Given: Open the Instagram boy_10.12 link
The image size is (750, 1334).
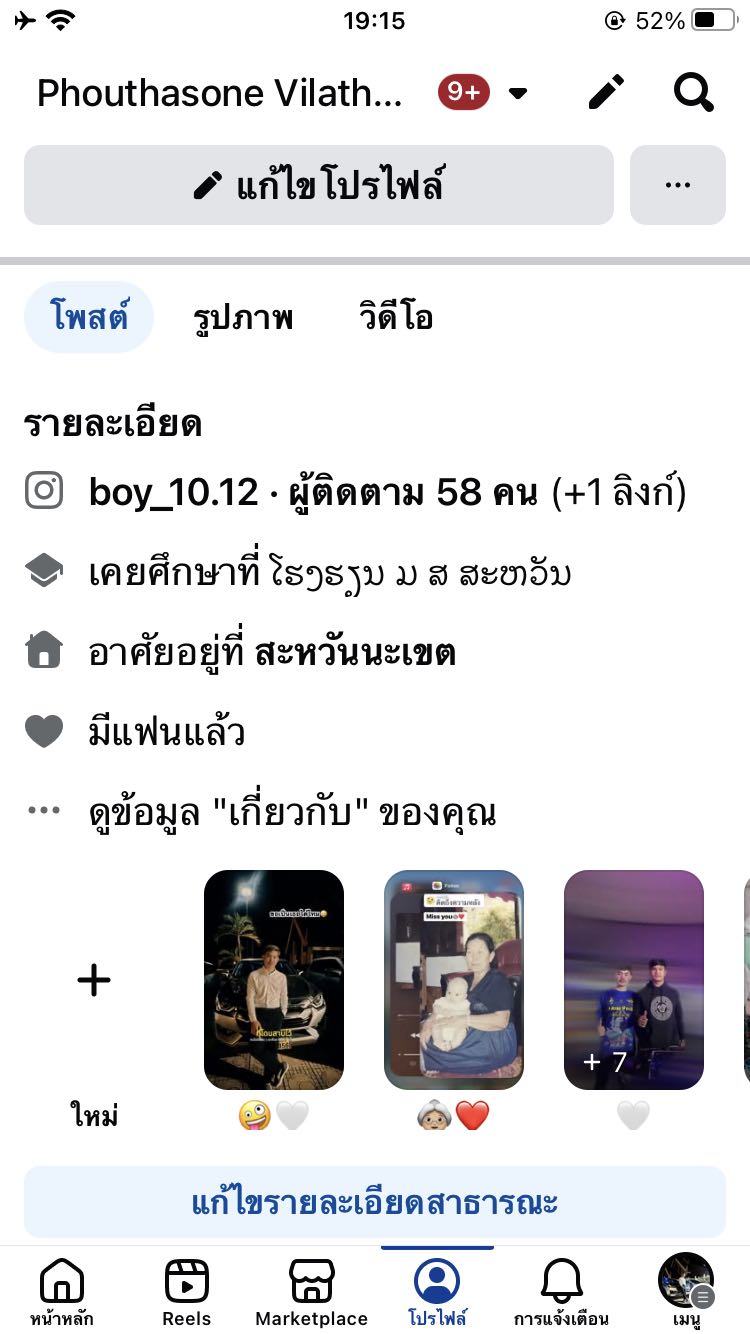Looking at the screenshot, I should pos(174,492).
